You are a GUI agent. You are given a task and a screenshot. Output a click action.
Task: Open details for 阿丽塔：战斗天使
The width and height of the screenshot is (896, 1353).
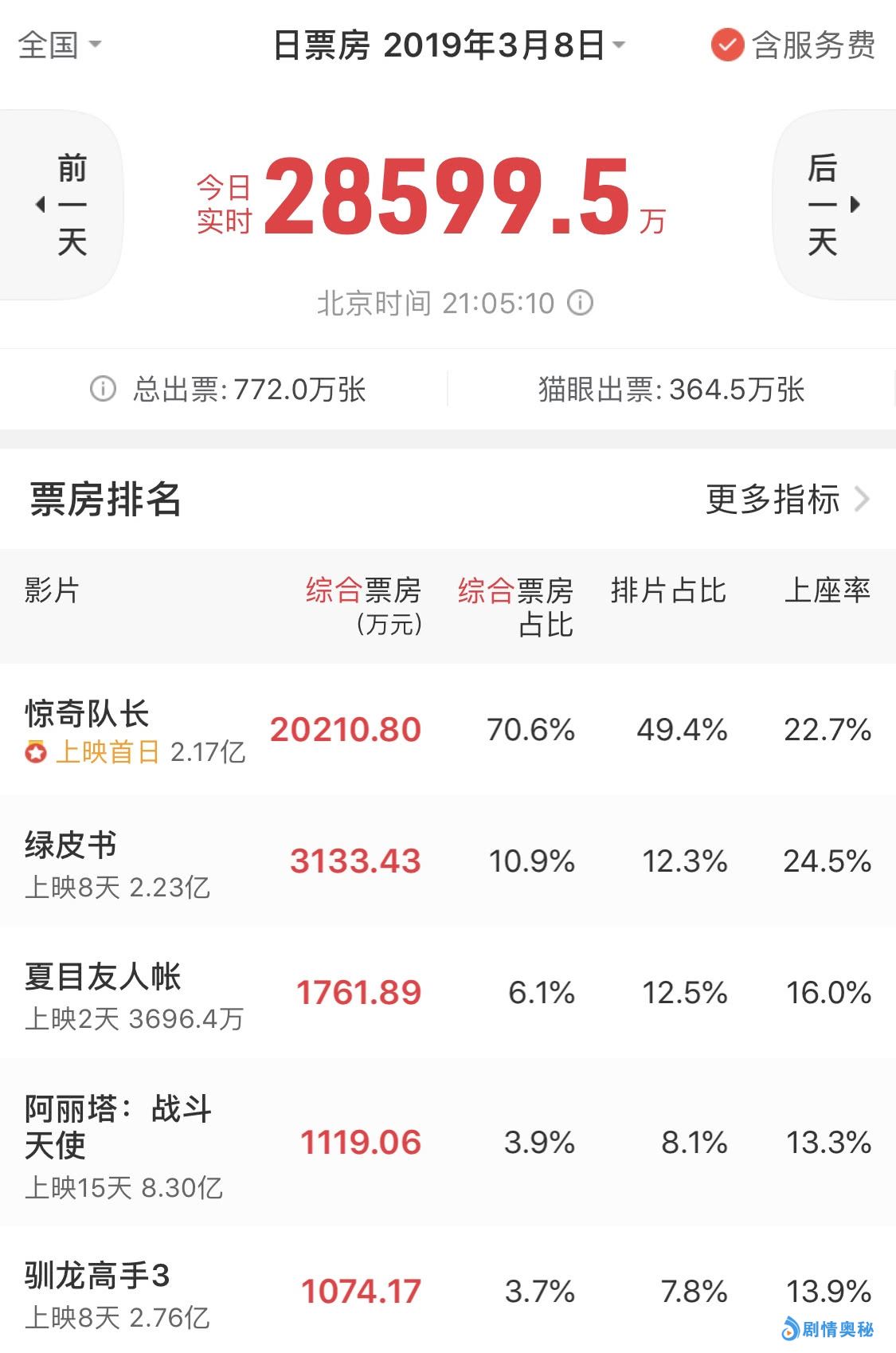pos(118,1127)
